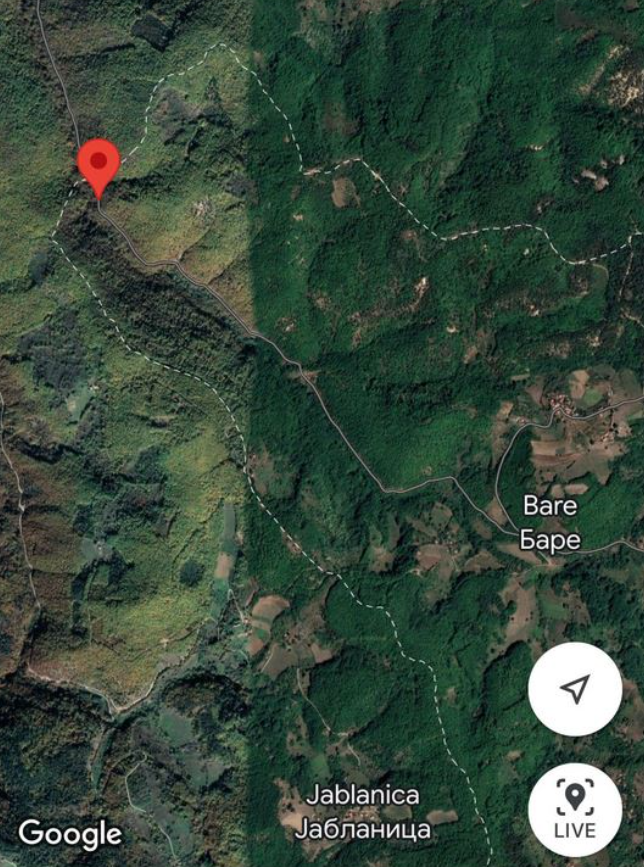644x867 pixels.
Task: Open Live View AR navigation
Action: [x=574, y=808]
